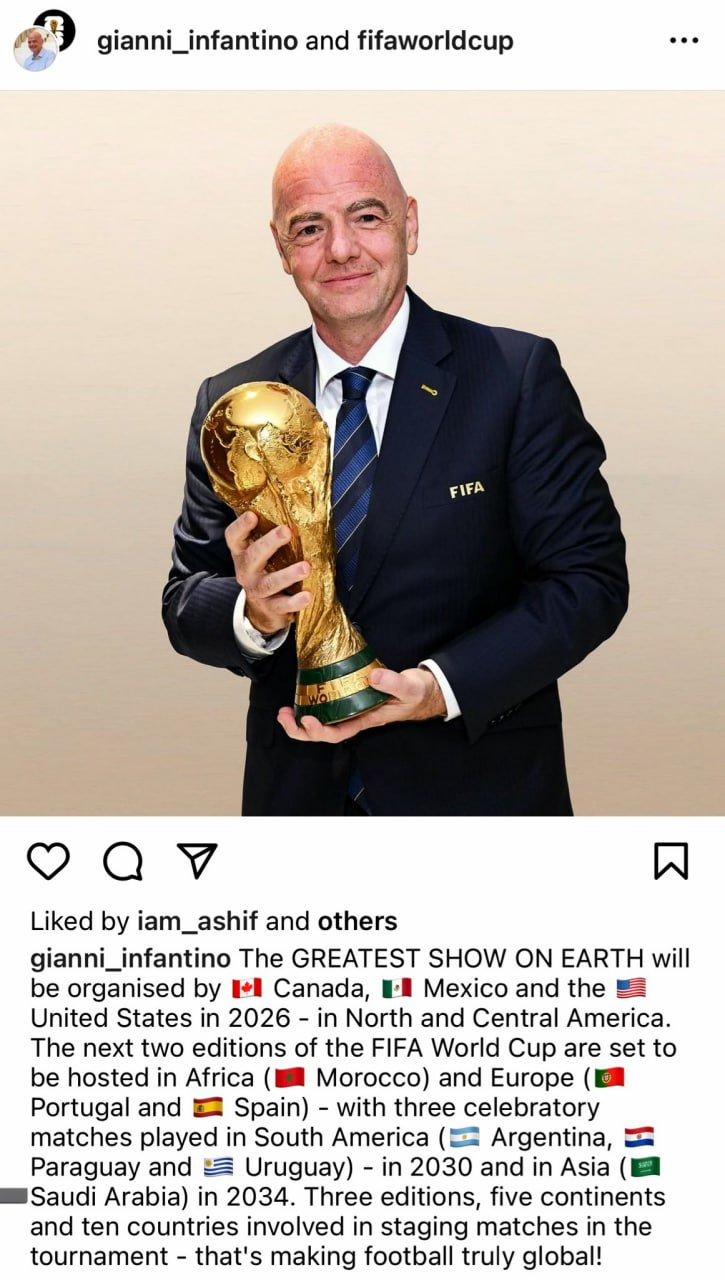Screen dimensions: 725x1280
Task: Save this post with the bookmark icon
Action: pos(671,861)
